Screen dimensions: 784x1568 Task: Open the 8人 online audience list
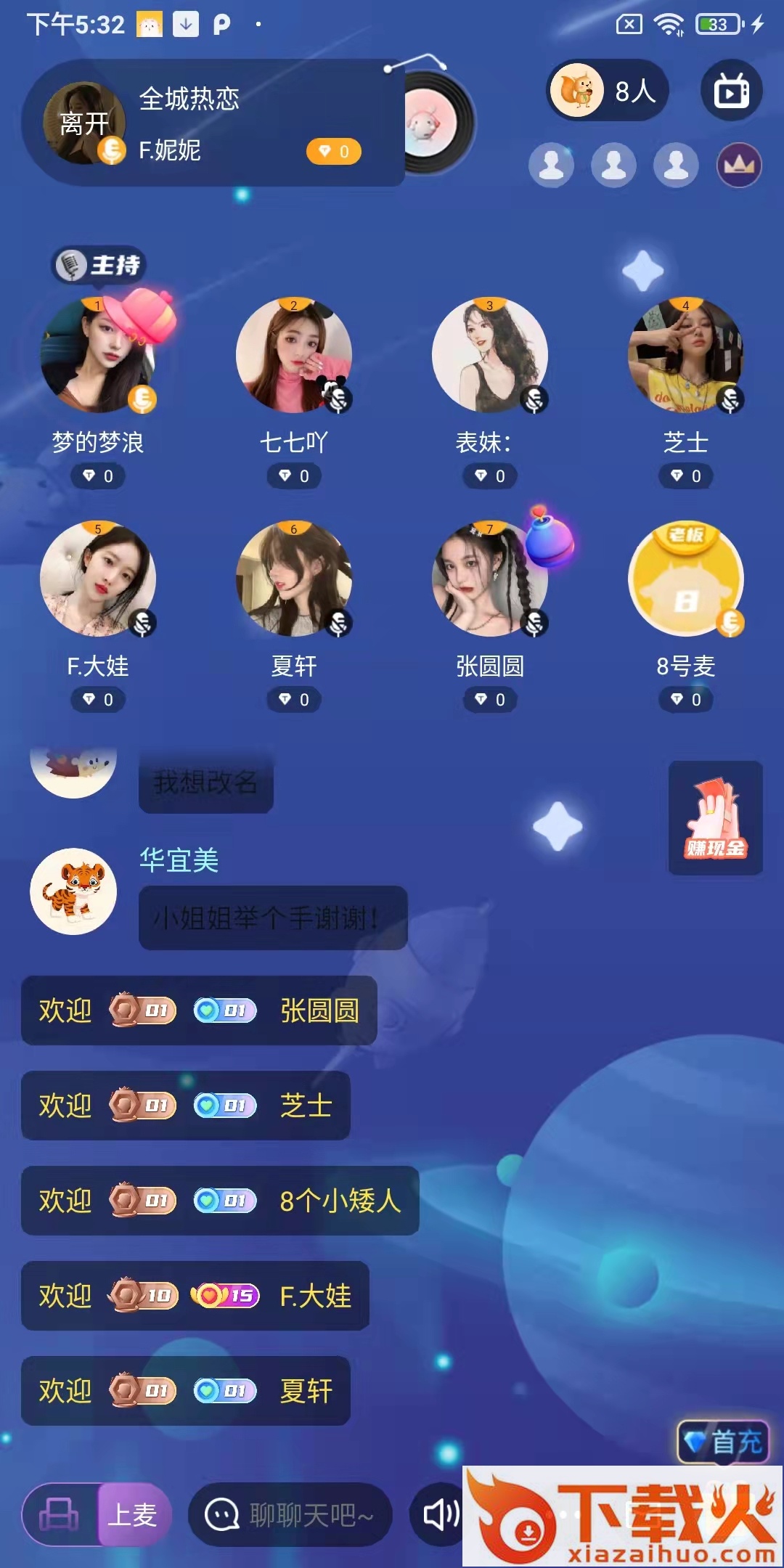(x=607, y=91)
